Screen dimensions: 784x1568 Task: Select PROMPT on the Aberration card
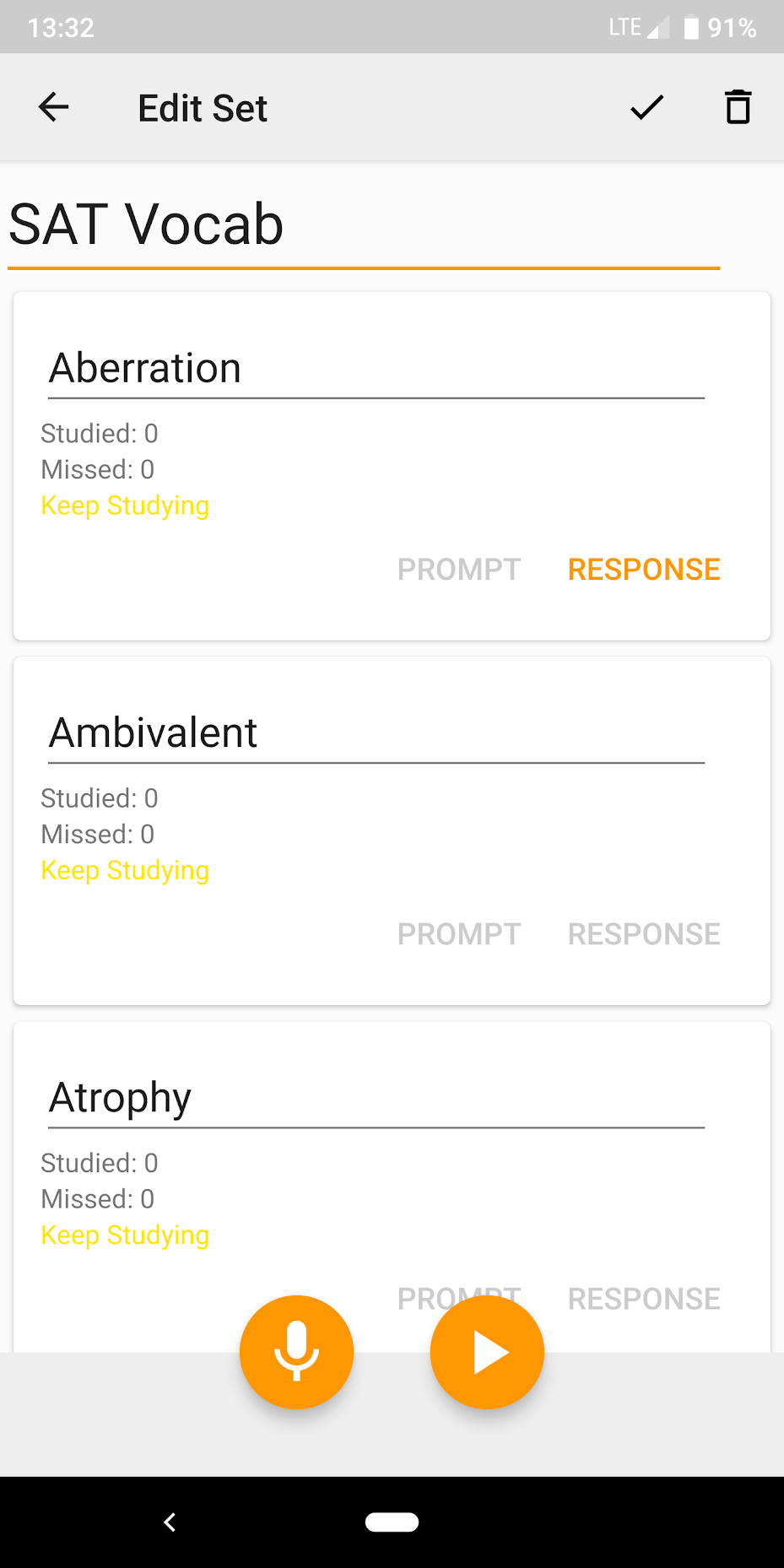tap(459, 570)
